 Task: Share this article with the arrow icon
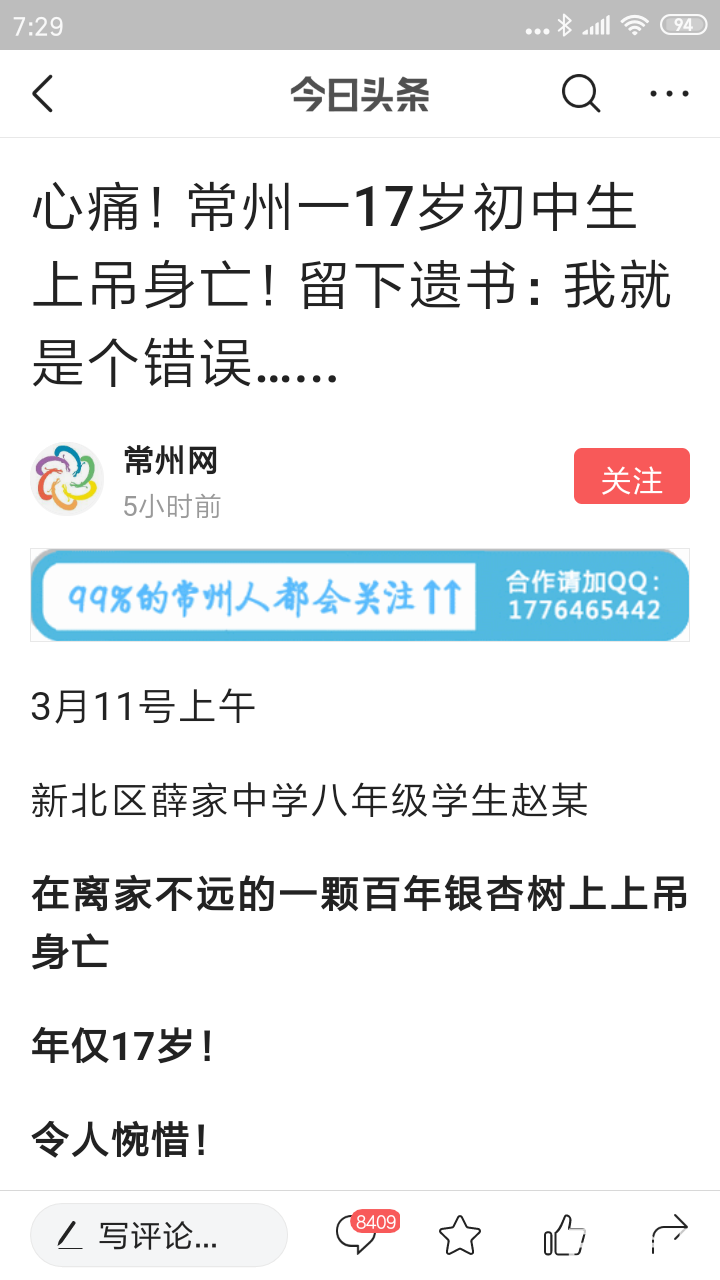tap(669, 1234)
